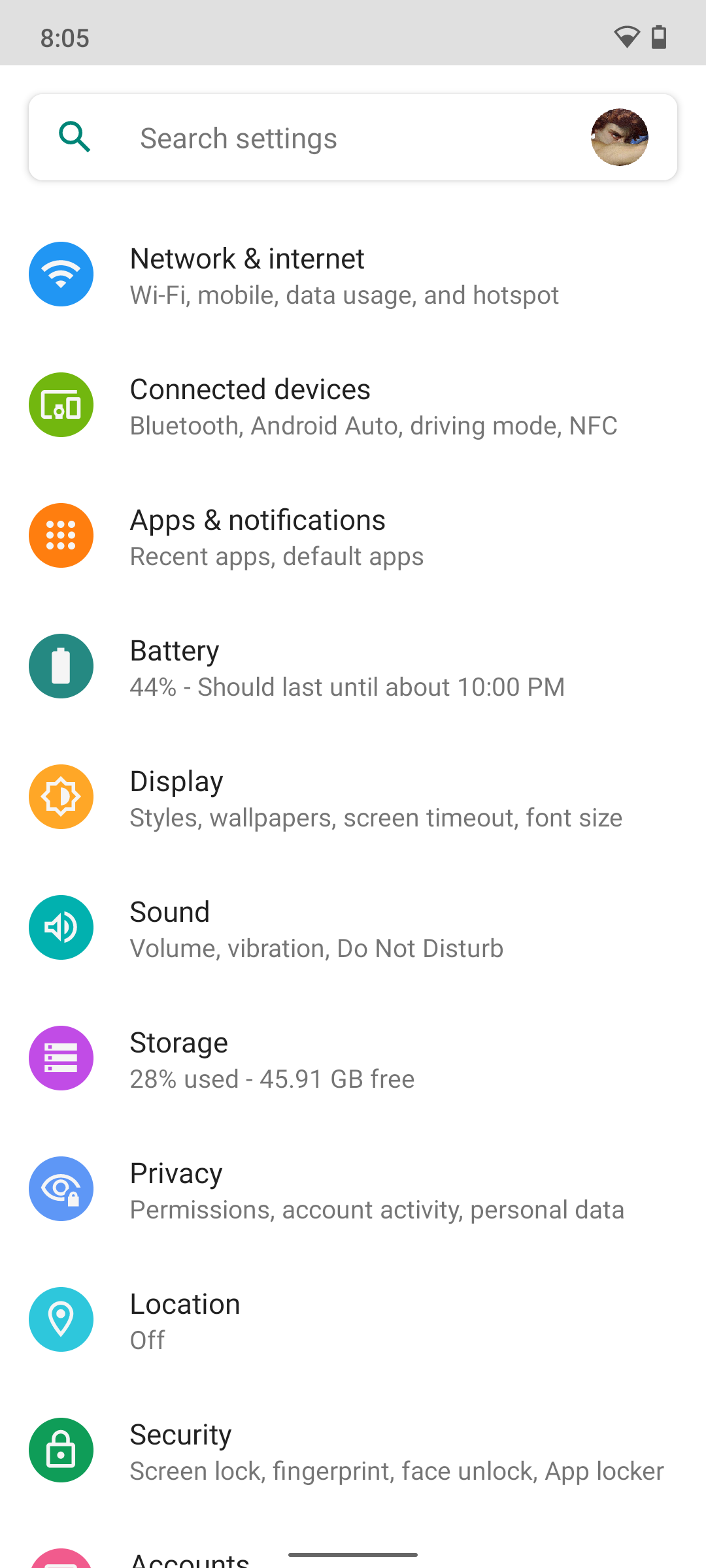Go to Location settings
This screenshot has height=1568, width=706.
[353, 1320]
